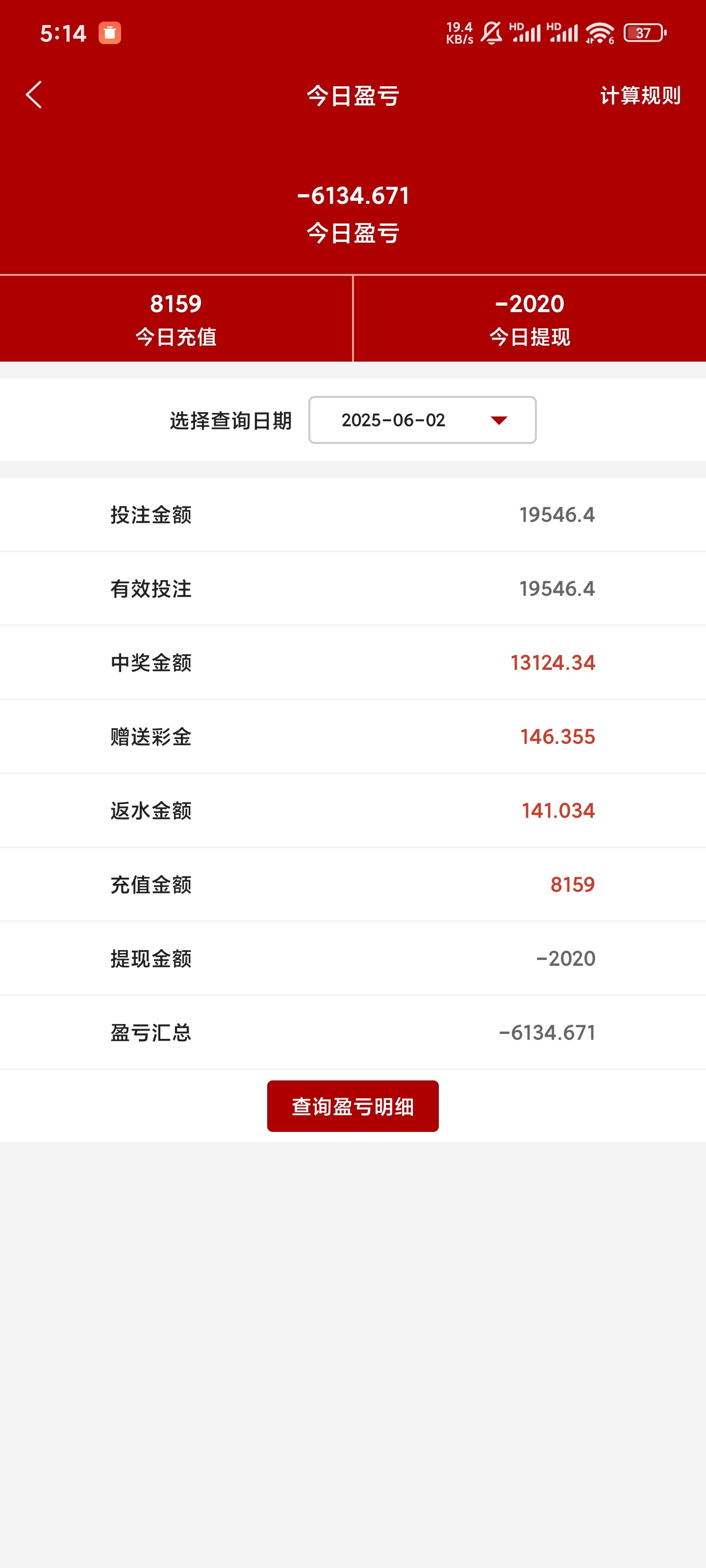
Task: Open the 计算规则 calculation rules
Action: pyautogui.click(x=640, y=96)
